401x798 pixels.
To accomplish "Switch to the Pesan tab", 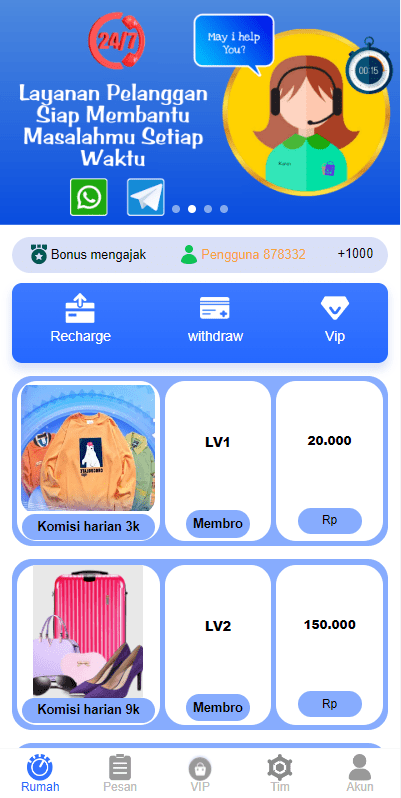I will point(120,773).
